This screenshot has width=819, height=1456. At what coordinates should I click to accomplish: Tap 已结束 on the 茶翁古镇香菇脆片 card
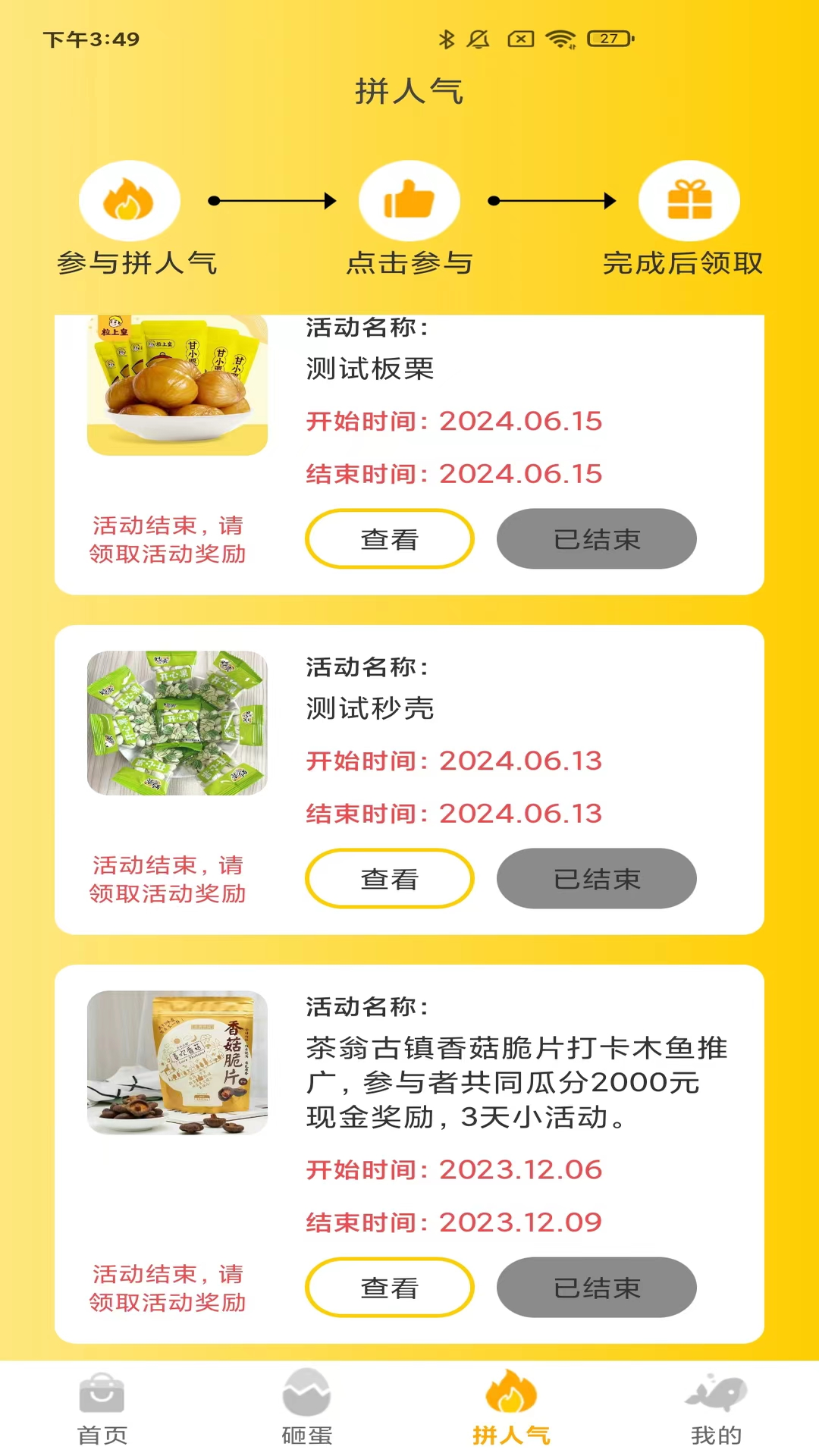tap(596, 1287)
